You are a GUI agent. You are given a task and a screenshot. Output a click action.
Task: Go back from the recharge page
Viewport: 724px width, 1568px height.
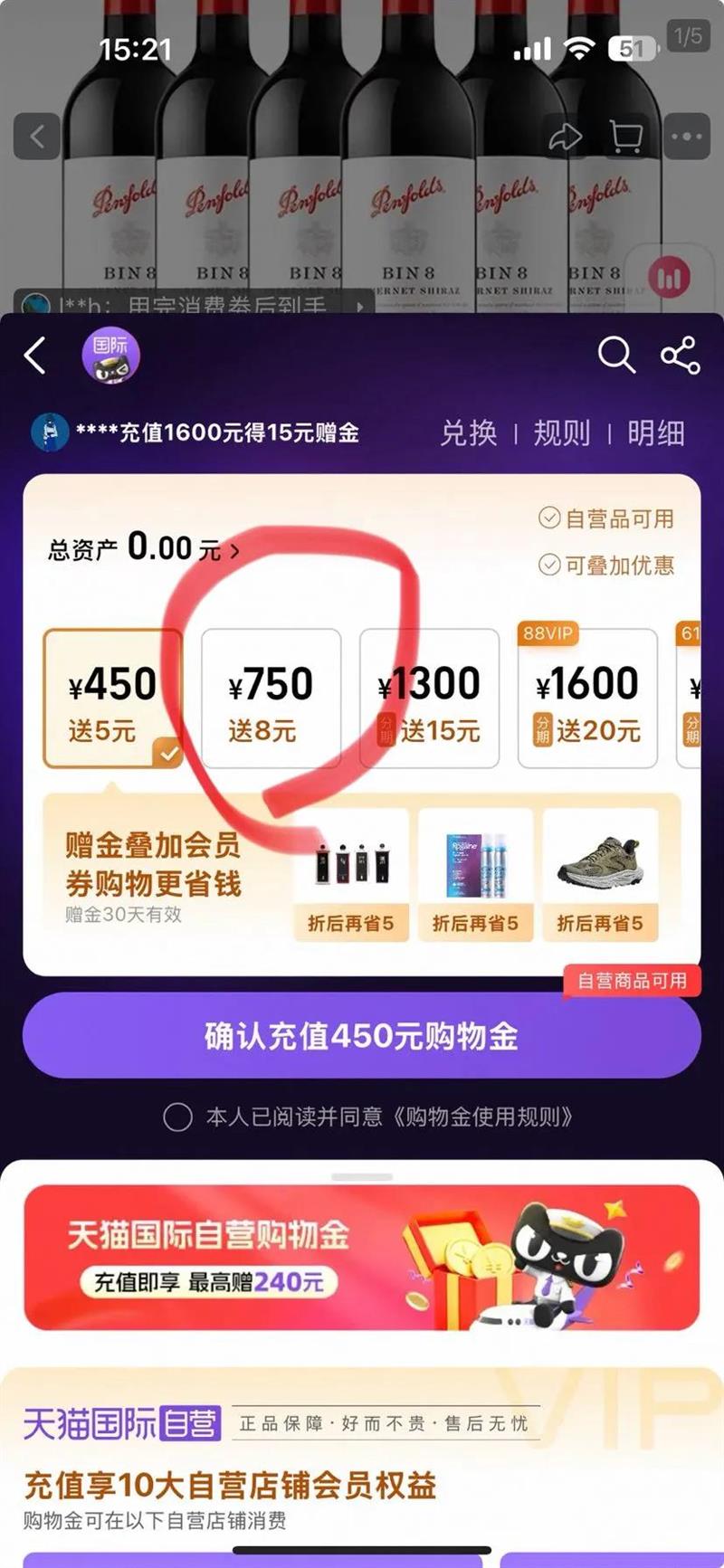[x=36, y=356]
